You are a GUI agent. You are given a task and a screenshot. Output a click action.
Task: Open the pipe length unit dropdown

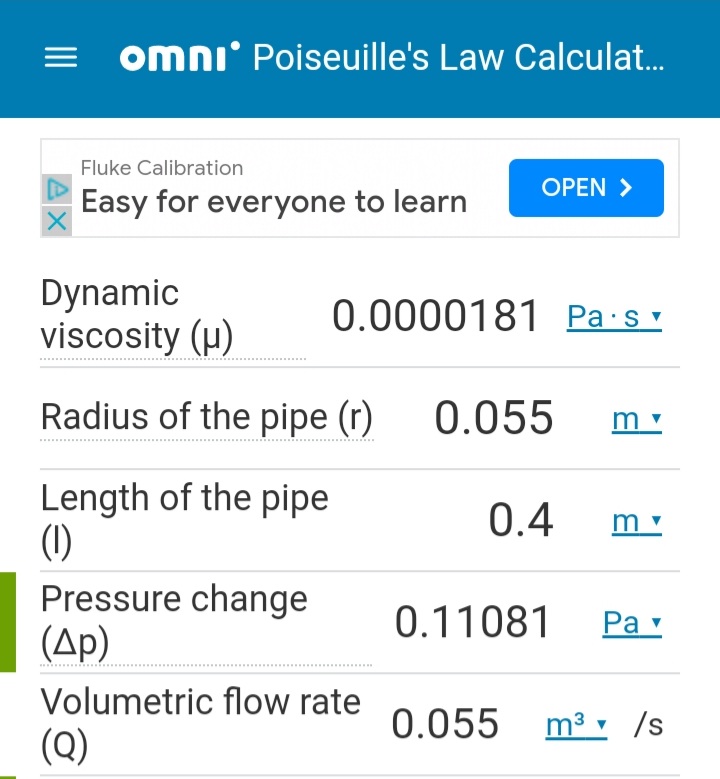click(637, 521)
